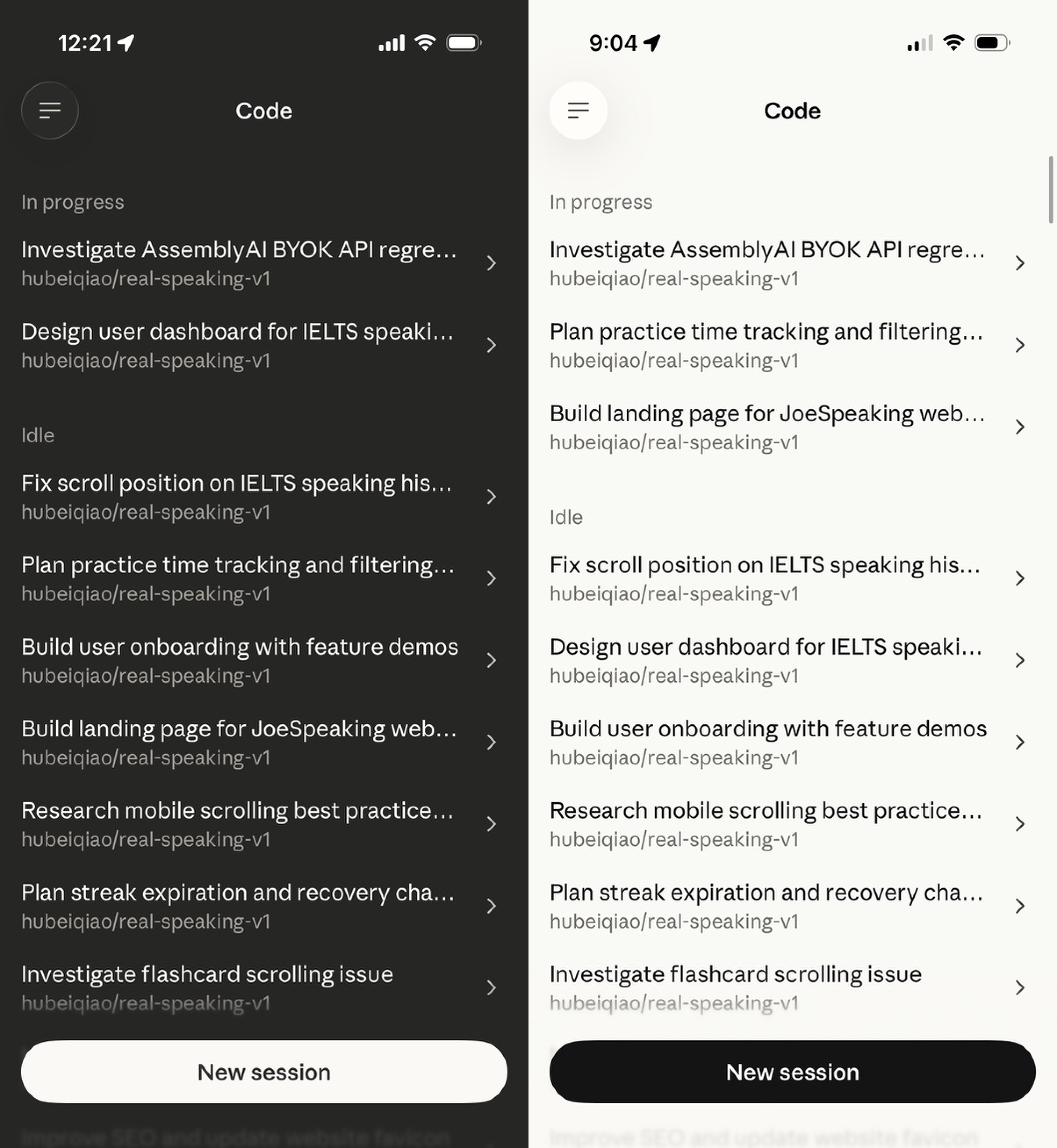This screenshot has width=1057, height=1148.
Task: Open Research mobile scrolling session, dark screen
Action: [257, 824]
